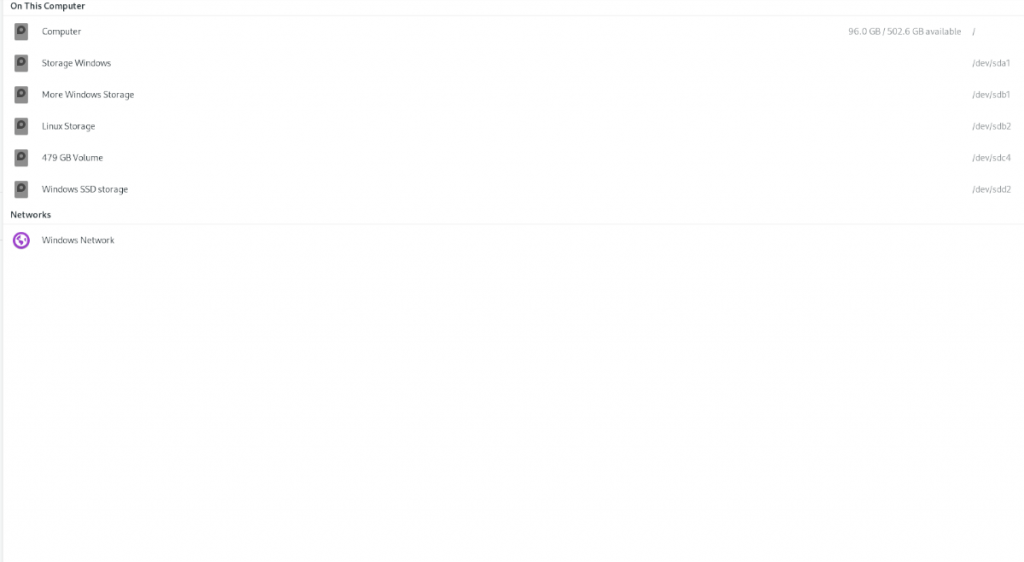Open the 479 GB Volume
1024x562 pixels.
coord(72,158)
